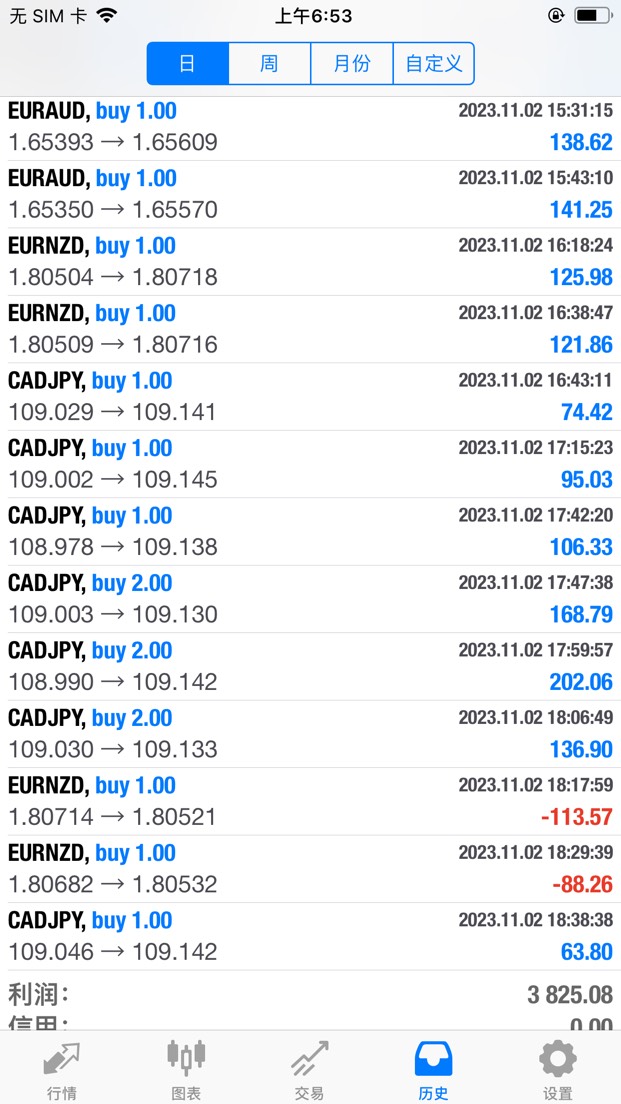Image resolution: width=621 pixels, height=1104 pixels.
Task: Open the 行情 quotes tab
Action: (62, 1068)
